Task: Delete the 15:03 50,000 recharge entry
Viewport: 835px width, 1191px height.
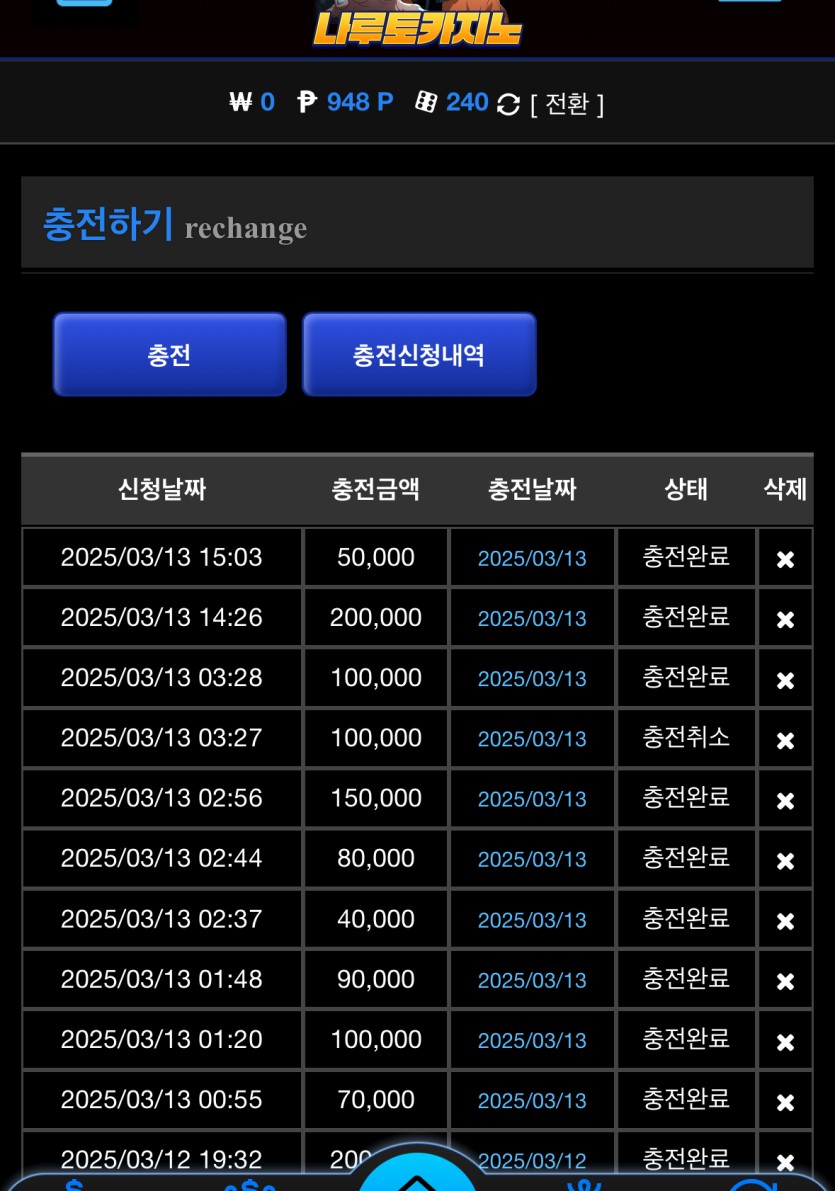Action: 785,559
